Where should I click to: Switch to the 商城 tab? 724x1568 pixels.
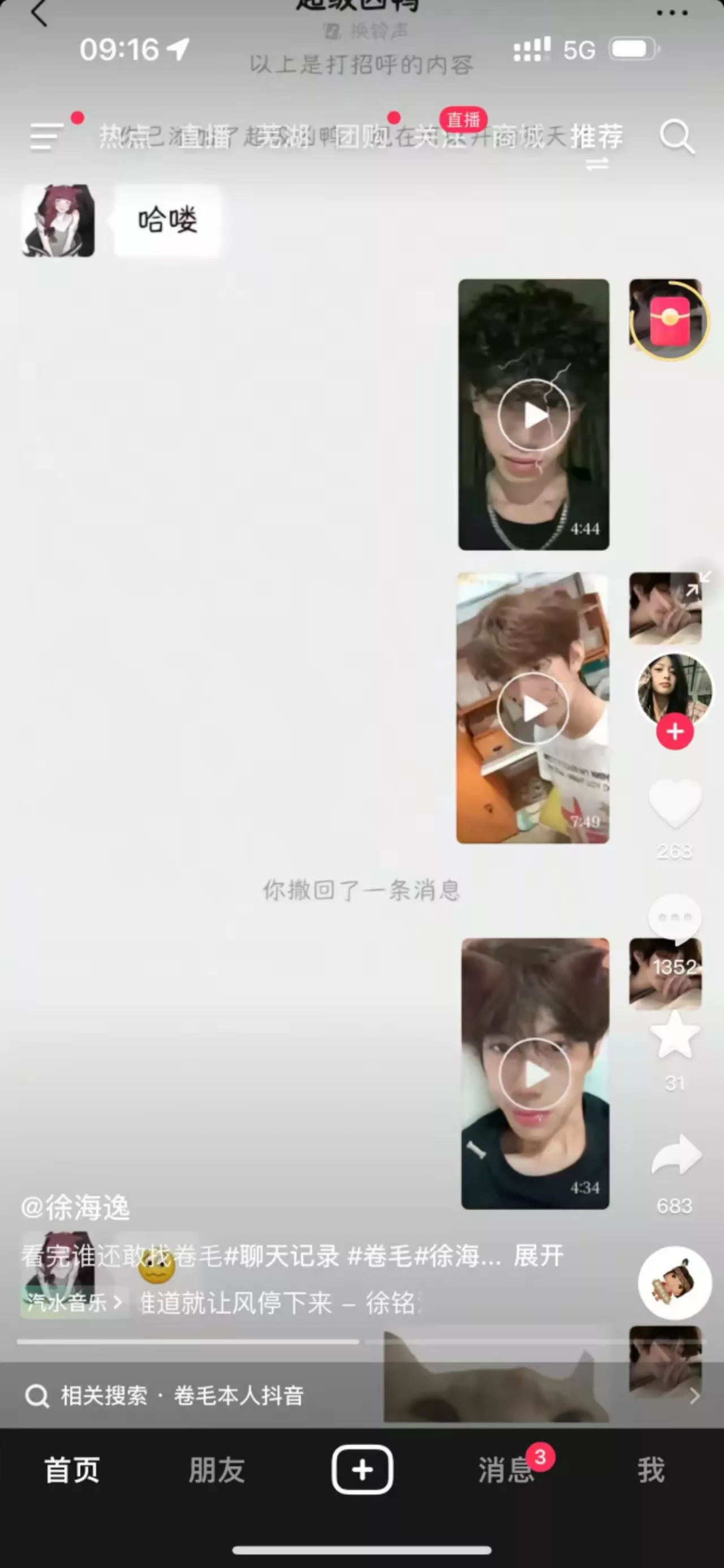518,136
